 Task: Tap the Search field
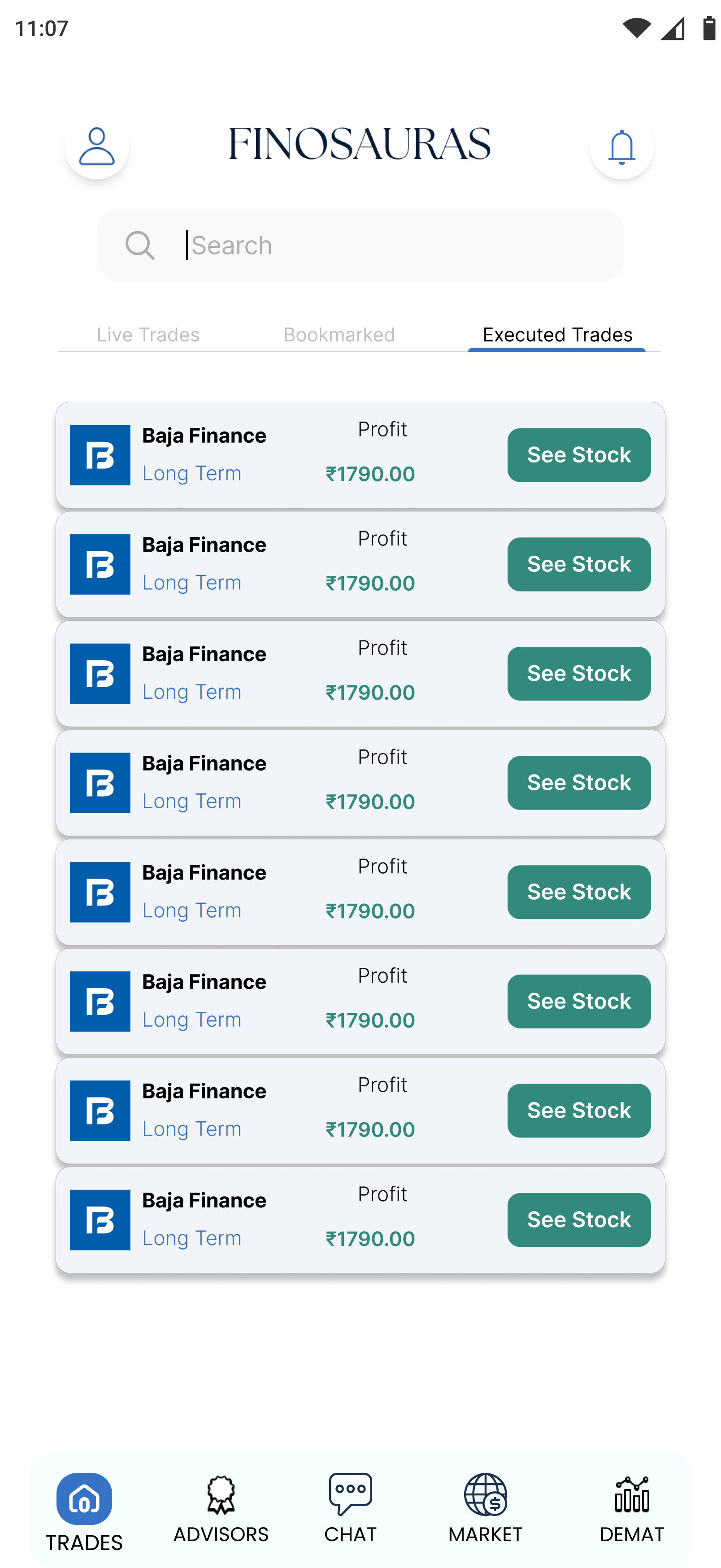(360, 245)
